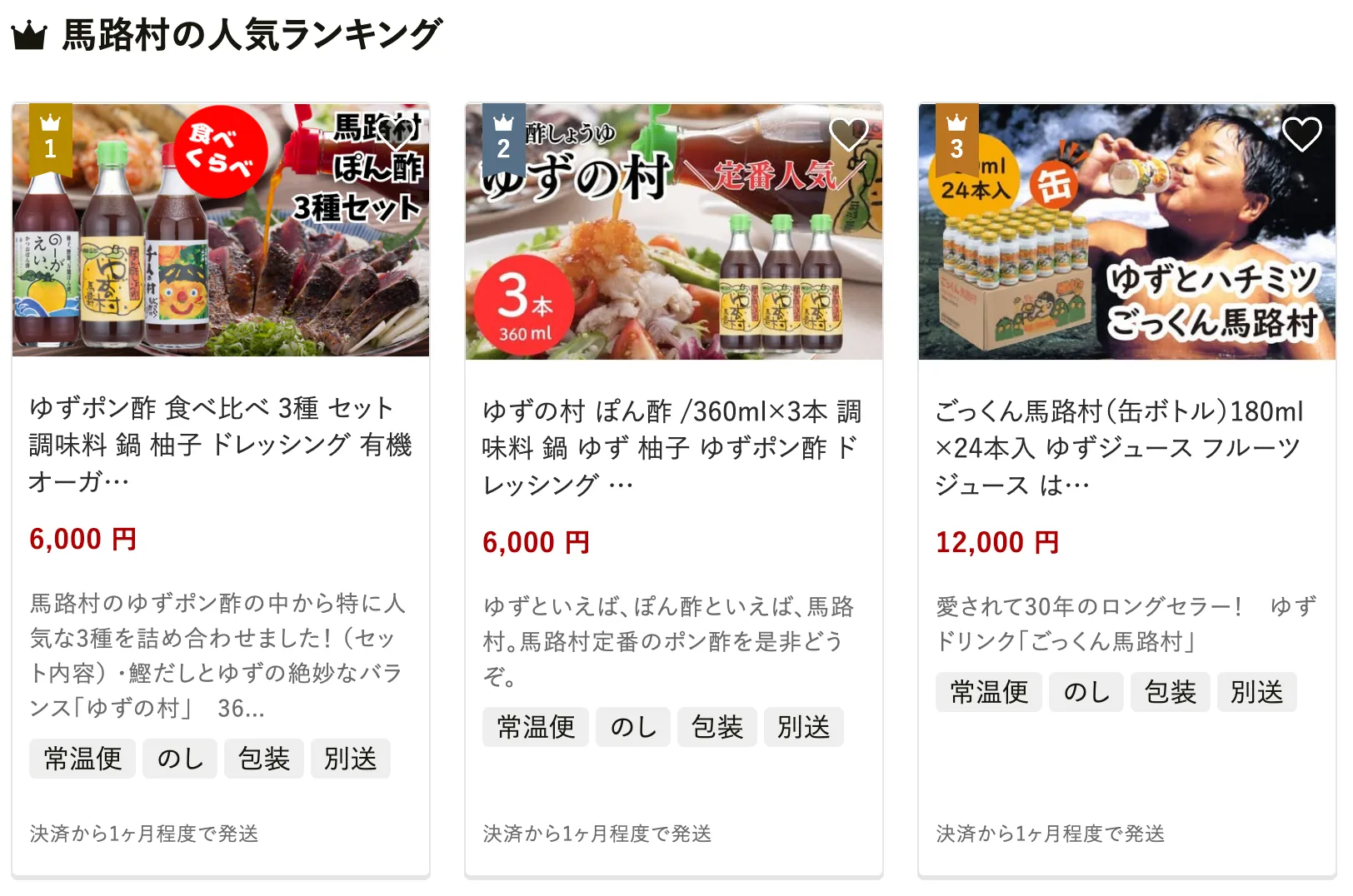The image size is (1353, 896).
Task: Favorite the ごっくん馬路村 item
Action: pos(1301,134)
